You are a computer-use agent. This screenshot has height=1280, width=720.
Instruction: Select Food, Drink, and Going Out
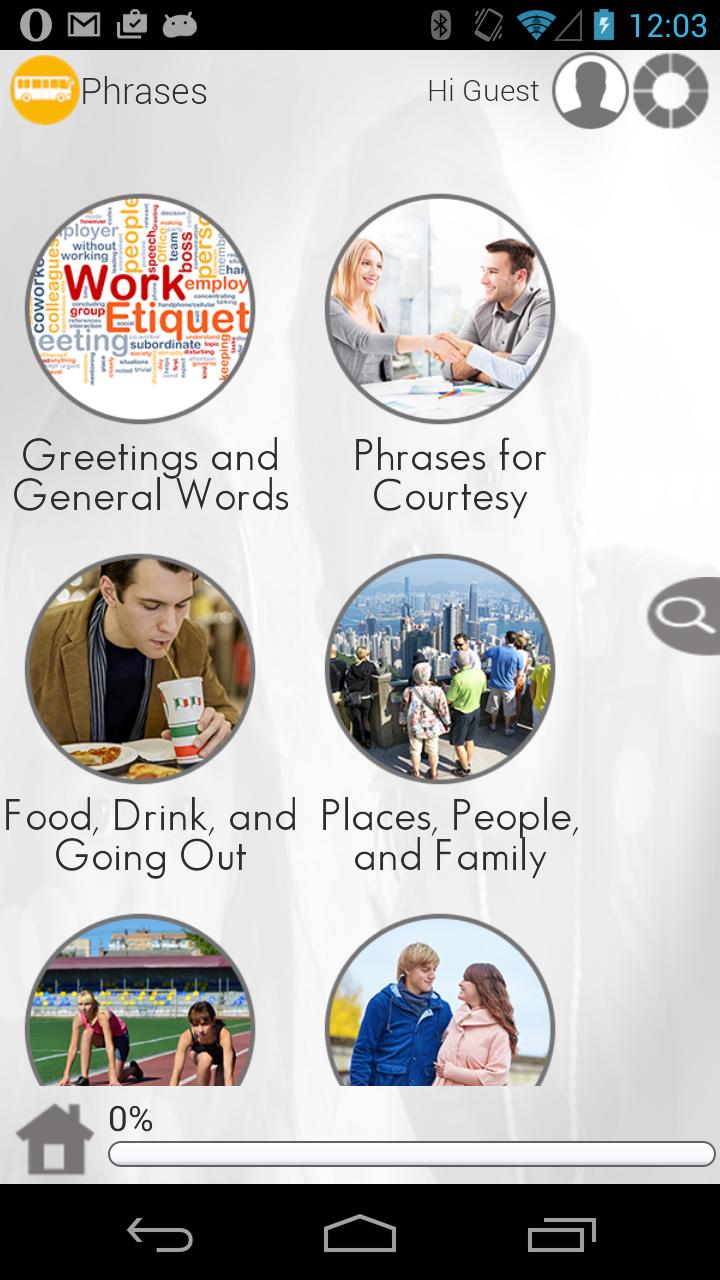[x=140, y=669]
